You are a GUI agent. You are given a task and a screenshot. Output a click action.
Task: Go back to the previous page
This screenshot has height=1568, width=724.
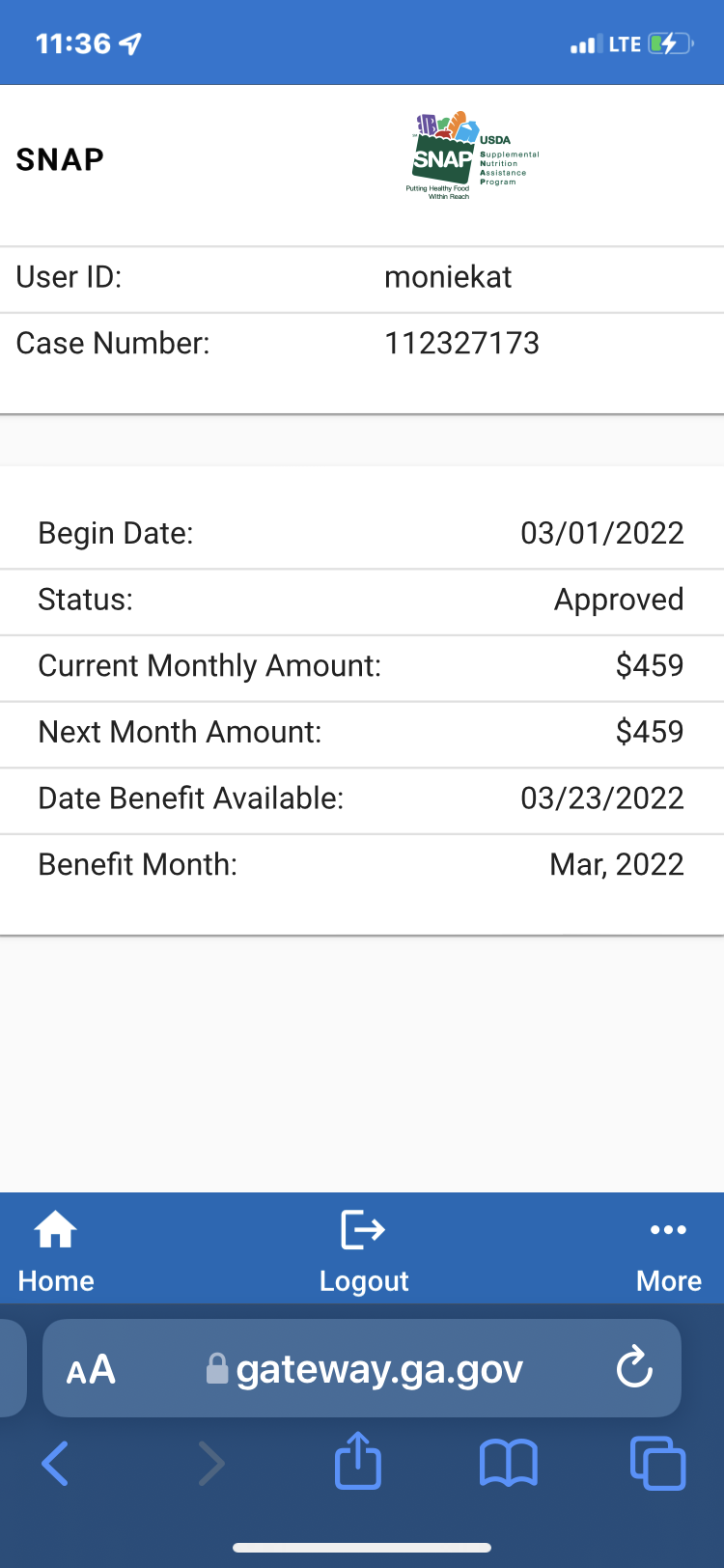[55, 1464]
